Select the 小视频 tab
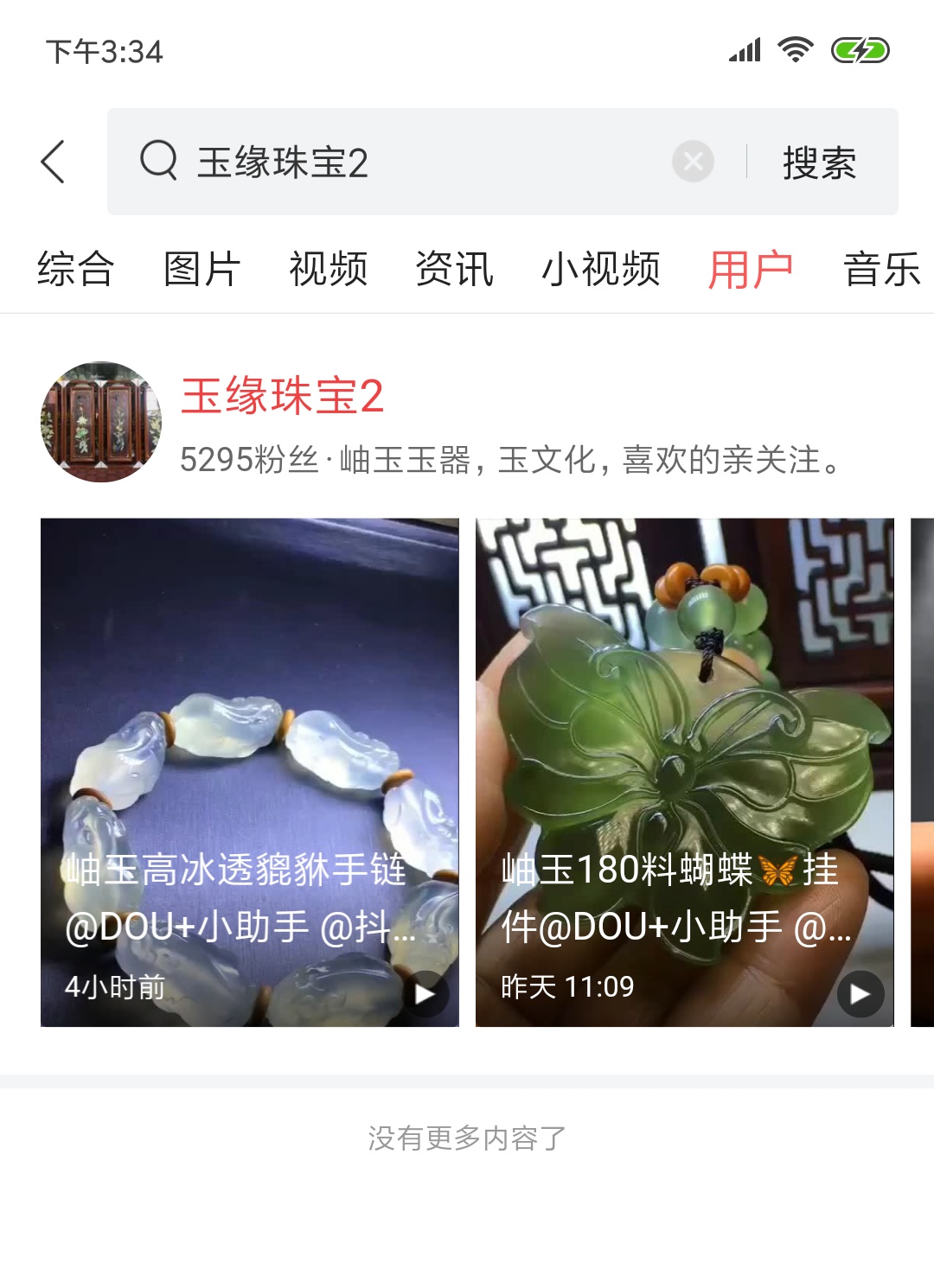 pos(603,270)
